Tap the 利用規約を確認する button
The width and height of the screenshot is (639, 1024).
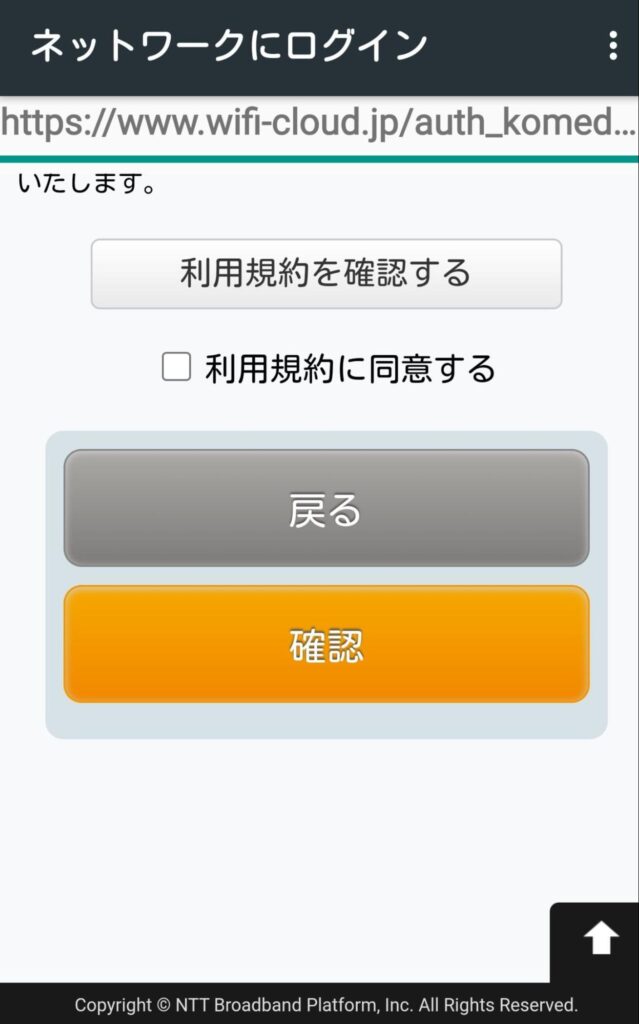(x=326, y=274)
